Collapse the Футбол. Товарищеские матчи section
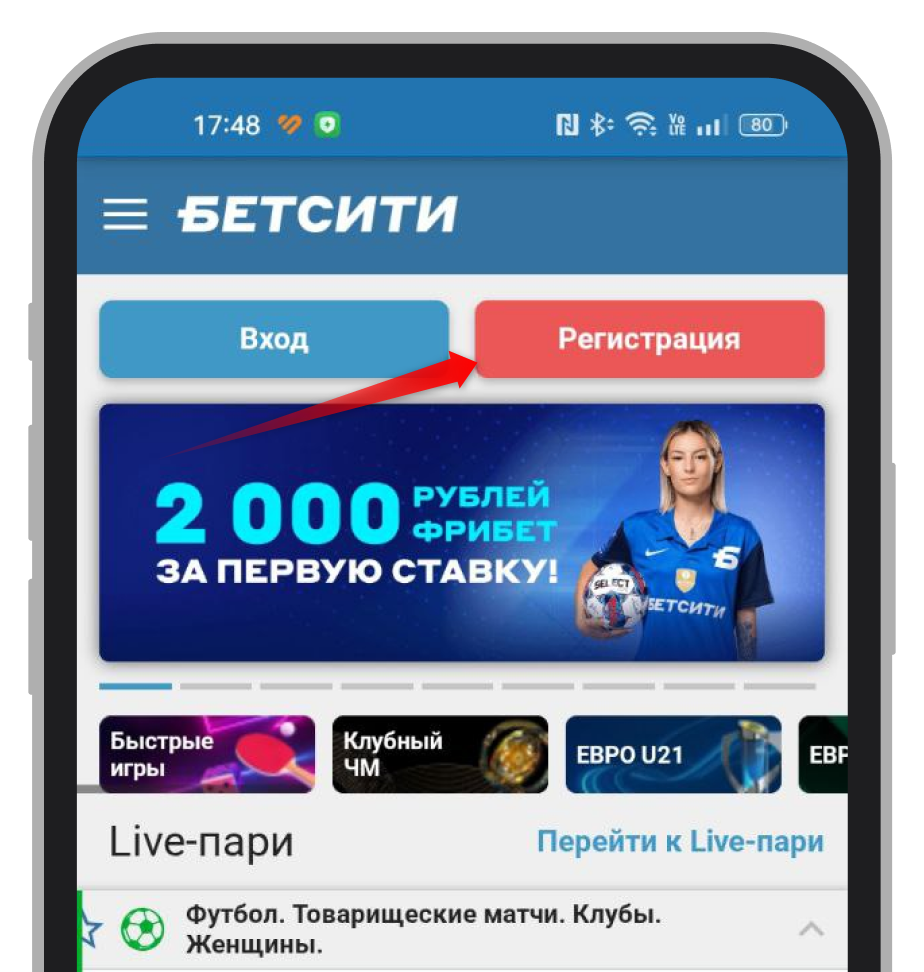This screenshot has height=972, width=924. click(x=811, y=930)
